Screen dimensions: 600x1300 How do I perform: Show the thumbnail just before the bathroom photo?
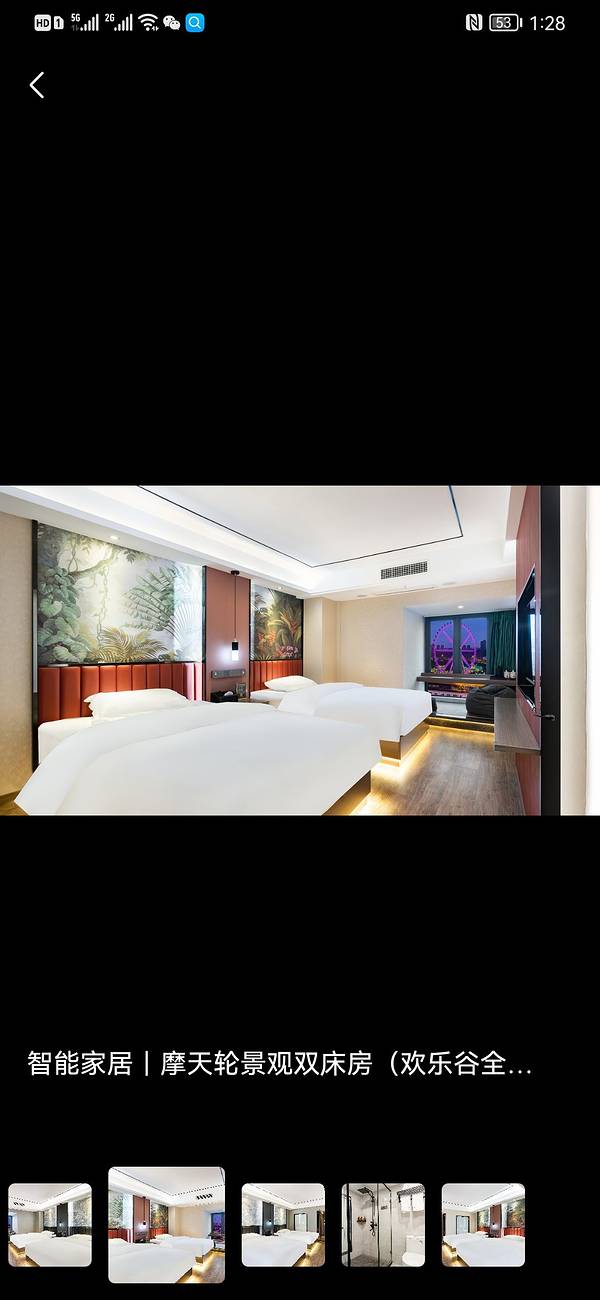[283, 1225]
